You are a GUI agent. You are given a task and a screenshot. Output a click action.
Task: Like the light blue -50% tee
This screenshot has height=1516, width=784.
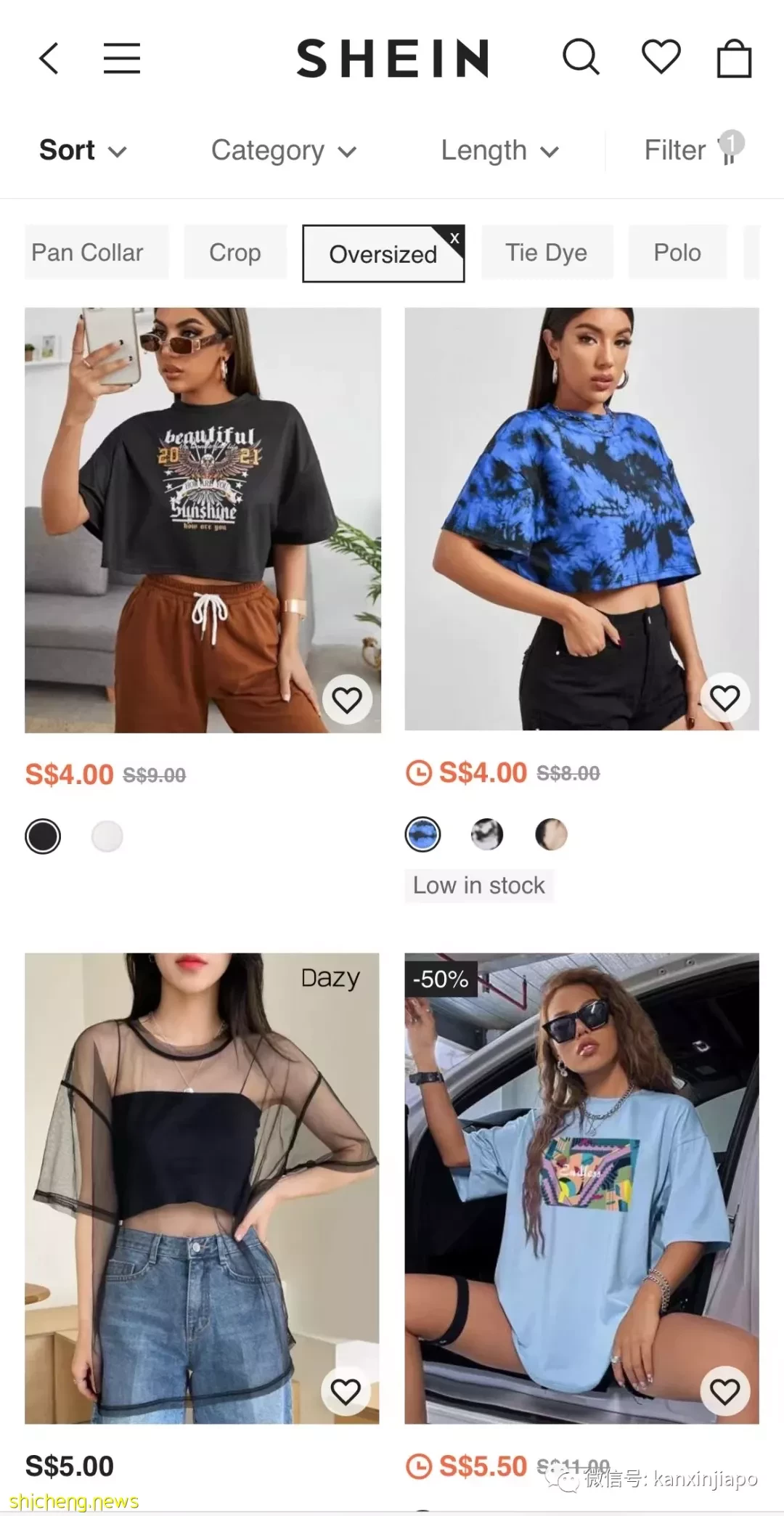tap(724, 1391)
